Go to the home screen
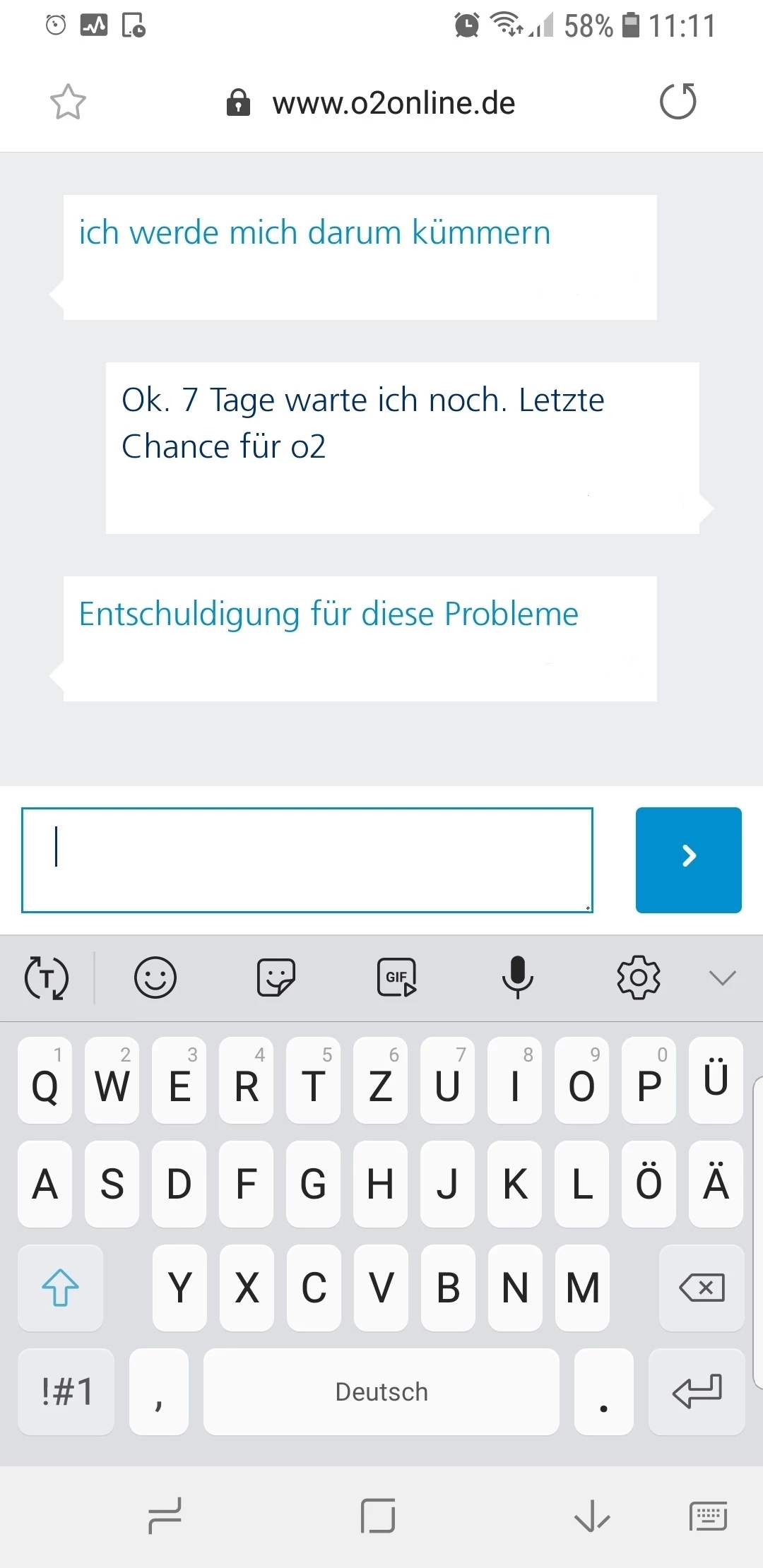 (x=378, y=1516)
